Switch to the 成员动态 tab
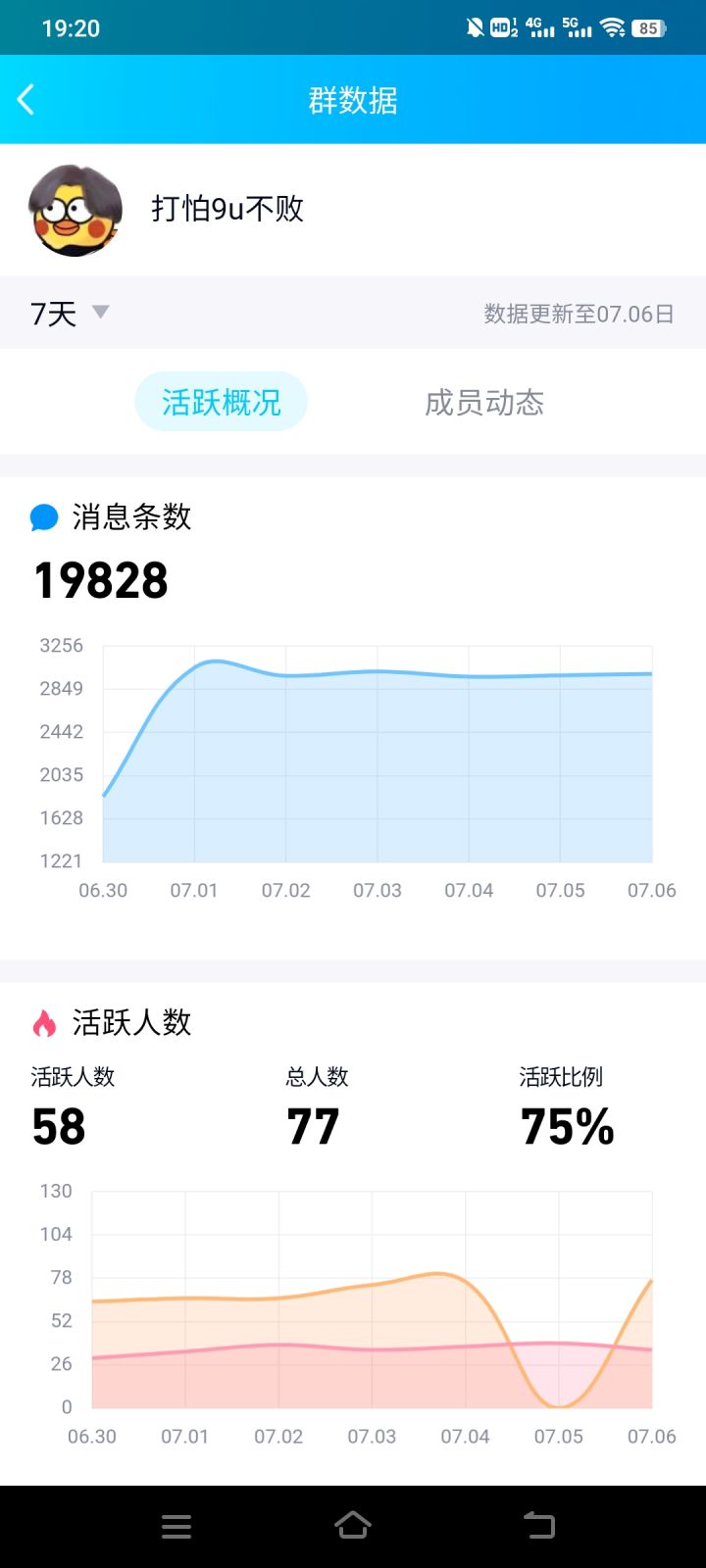 (483, 403)
